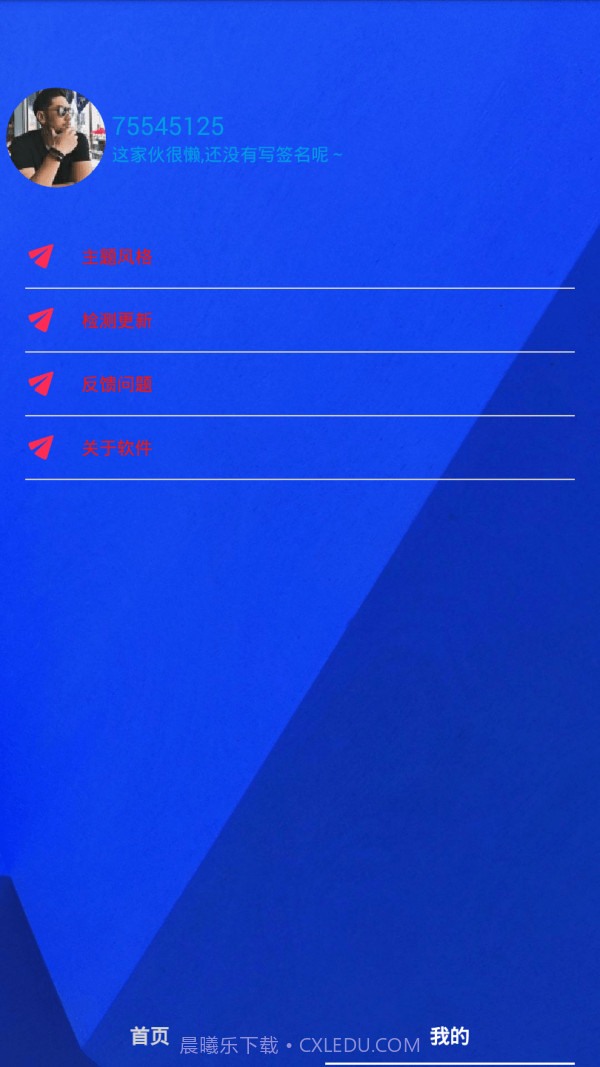This screenshot has width=600, height=1067.
Task: Select 检测更新 to check for updates
Action: [x=117, y=321]
